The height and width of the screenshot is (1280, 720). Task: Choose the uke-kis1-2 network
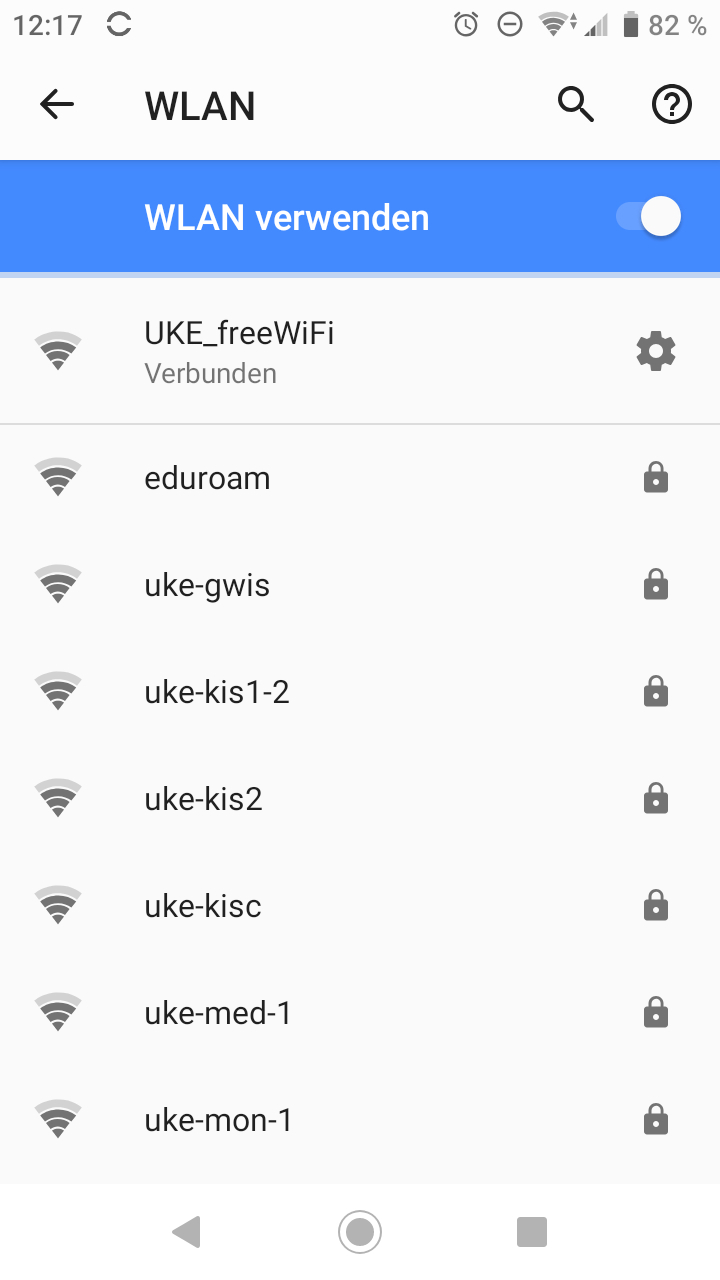(x=300, y=692)
